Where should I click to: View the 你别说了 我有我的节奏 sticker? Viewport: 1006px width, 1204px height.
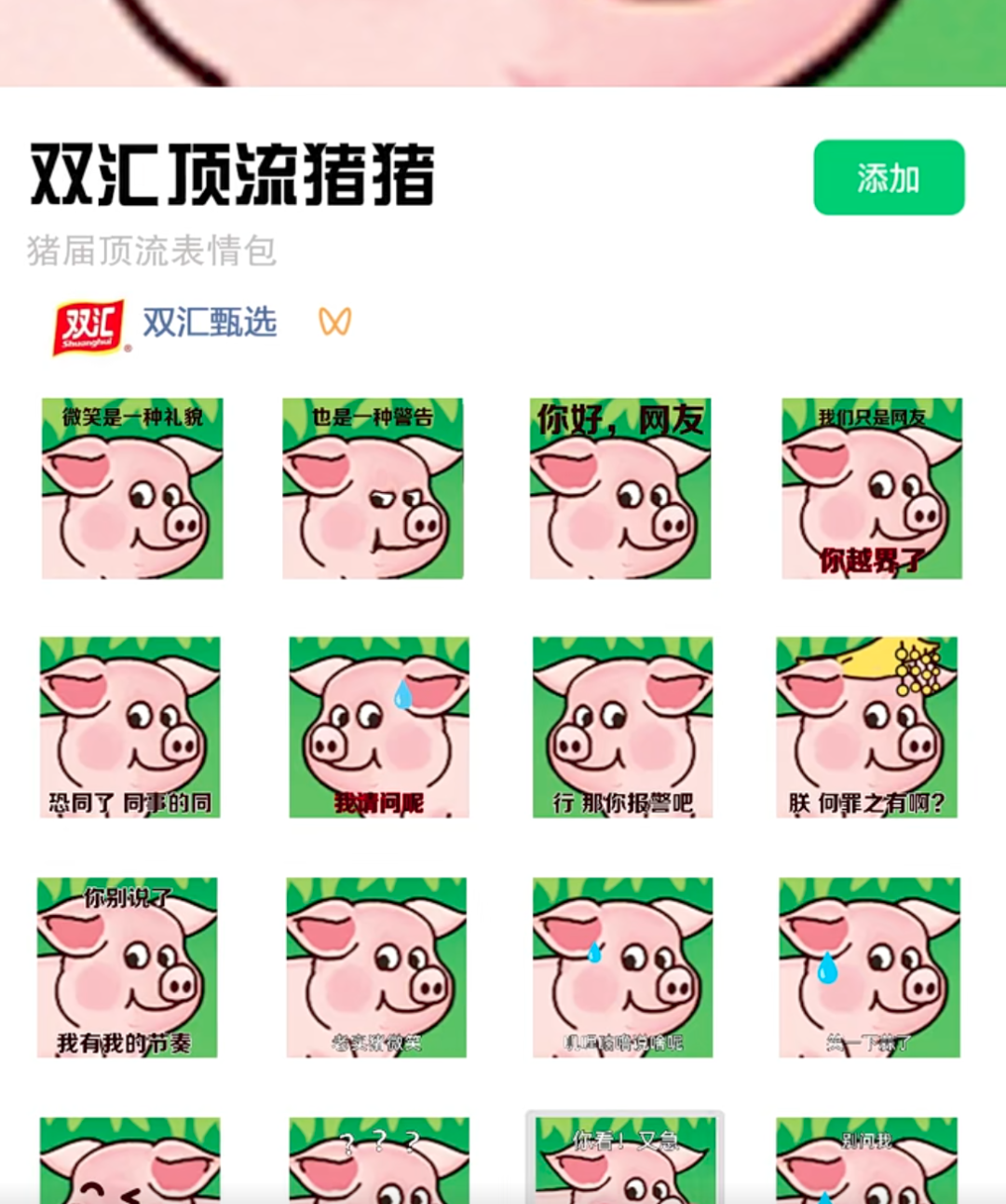tap(128, 967)
